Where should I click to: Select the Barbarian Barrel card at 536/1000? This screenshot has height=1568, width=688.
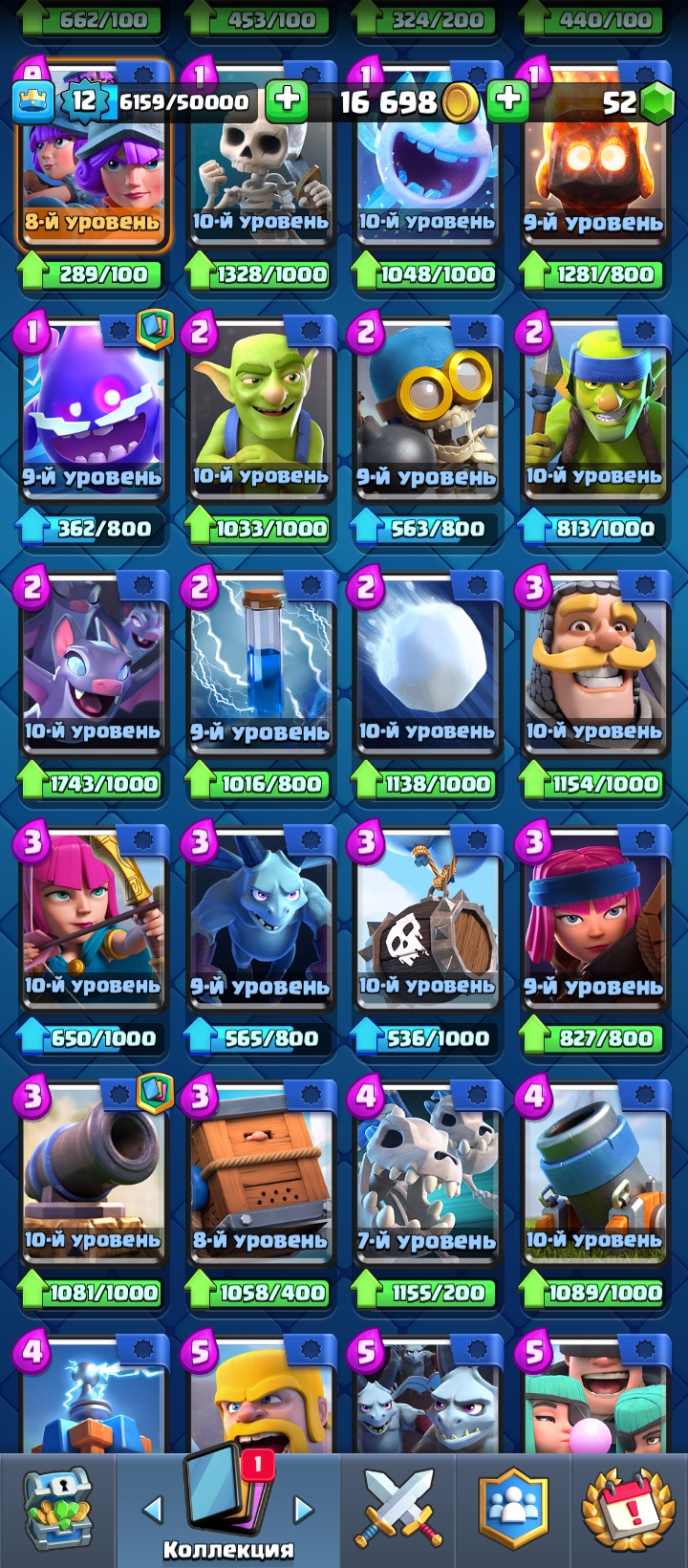point(426,920)
